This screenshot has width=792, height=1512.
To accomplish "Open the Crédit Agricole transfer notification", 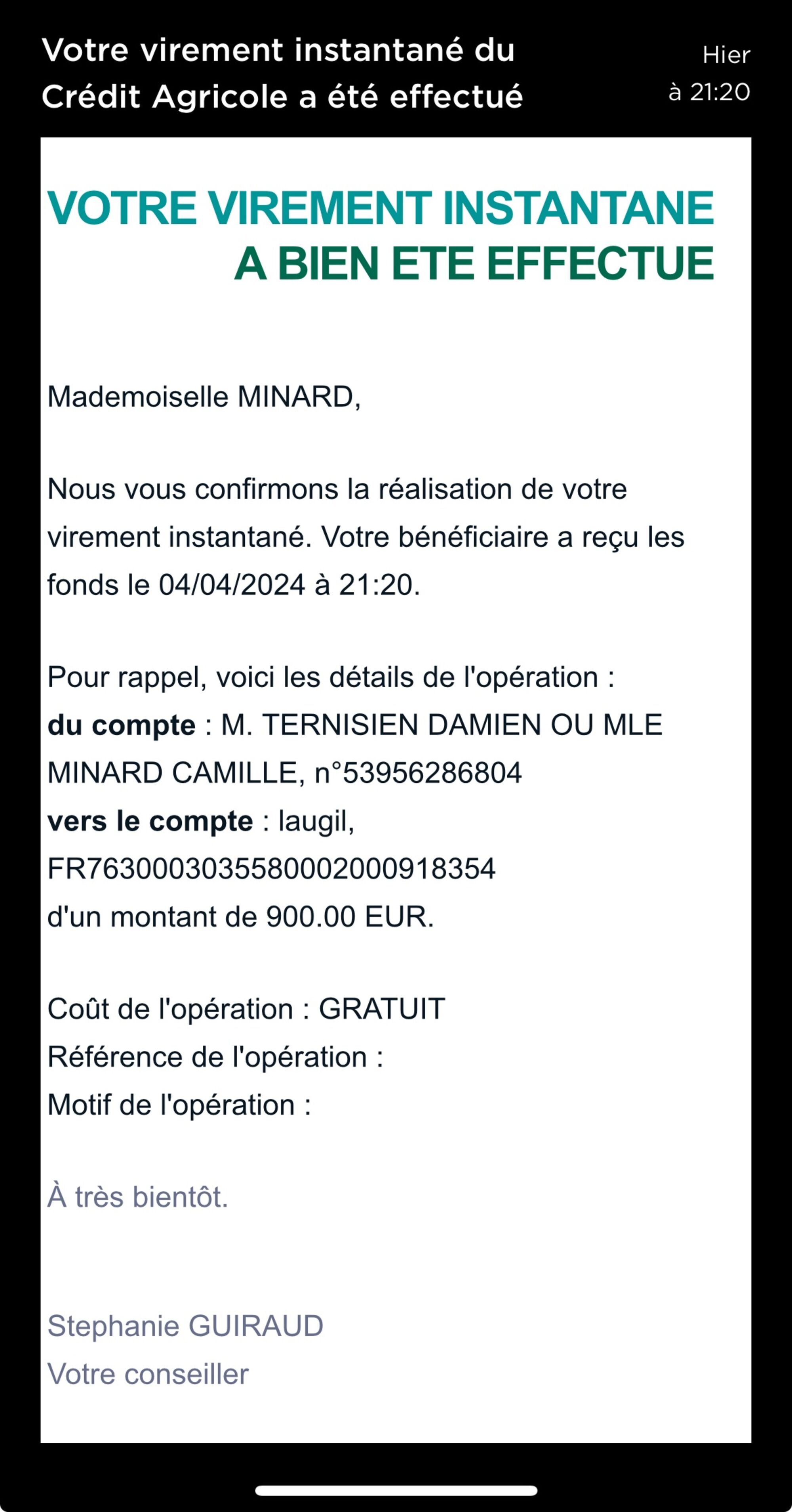I will tap(282, 73).
